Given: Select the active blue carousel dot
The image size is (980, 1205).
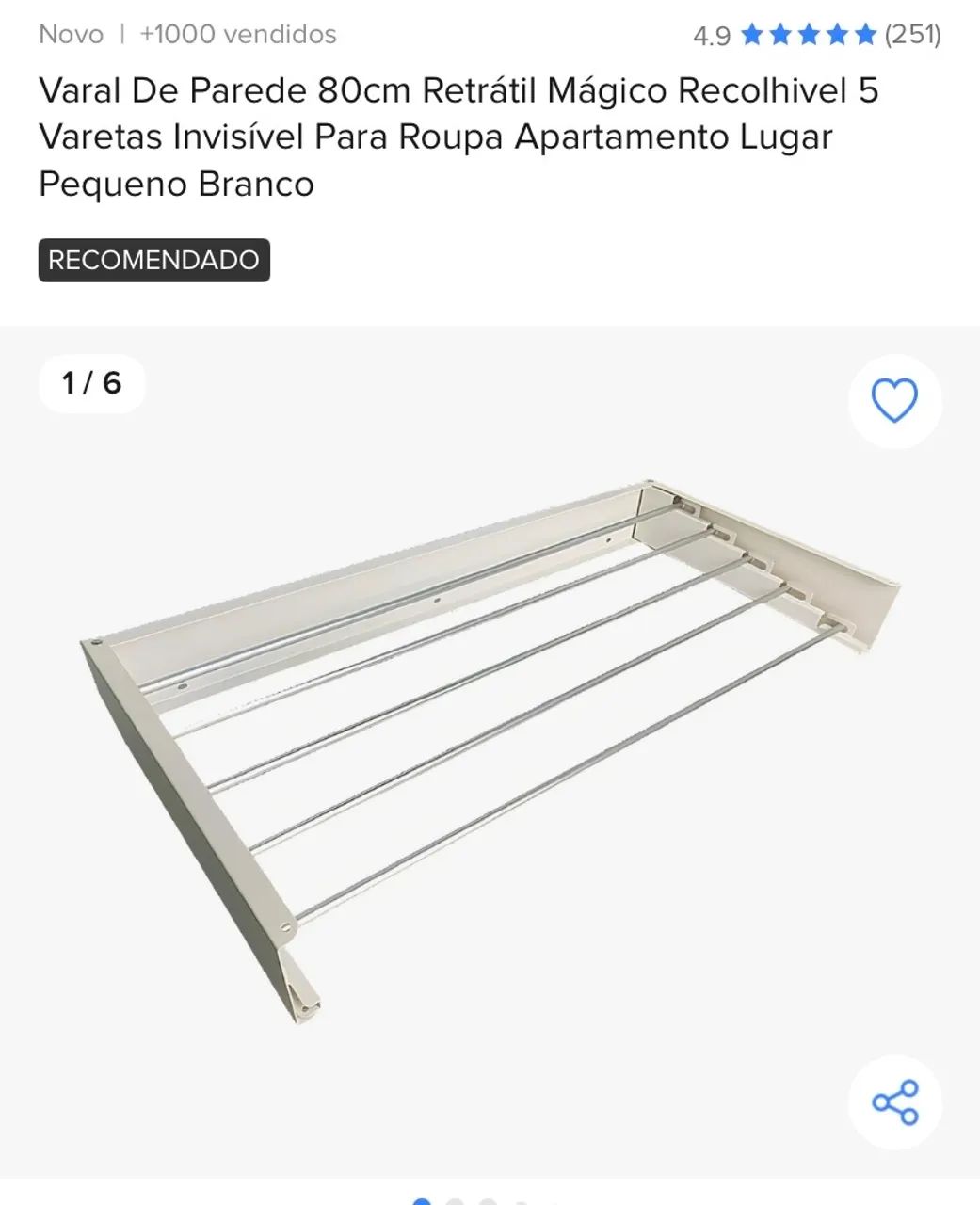Looking at the screenshot, I should tap(421, 1201).
